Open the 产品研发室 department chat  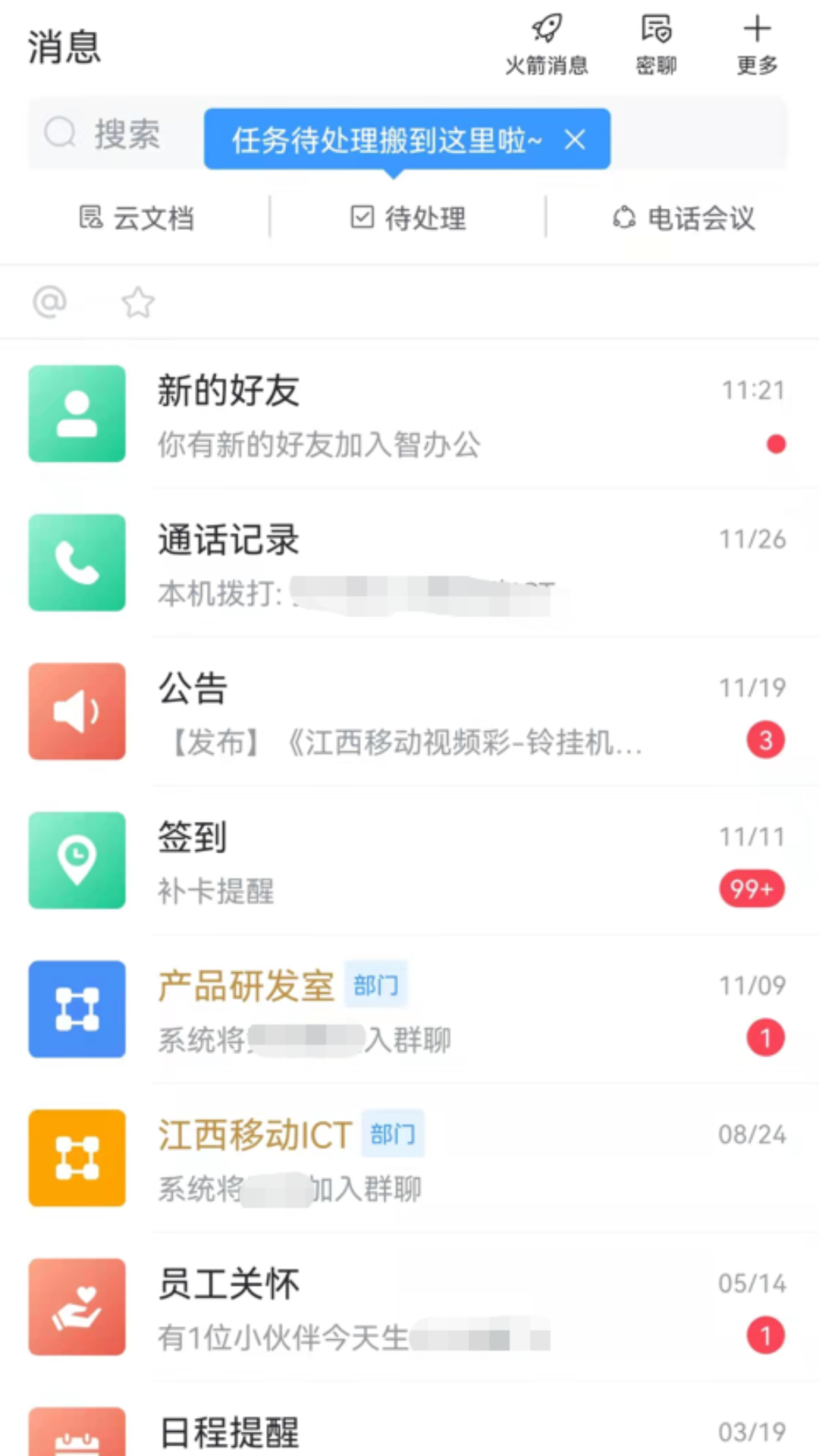click(409, 1009)
